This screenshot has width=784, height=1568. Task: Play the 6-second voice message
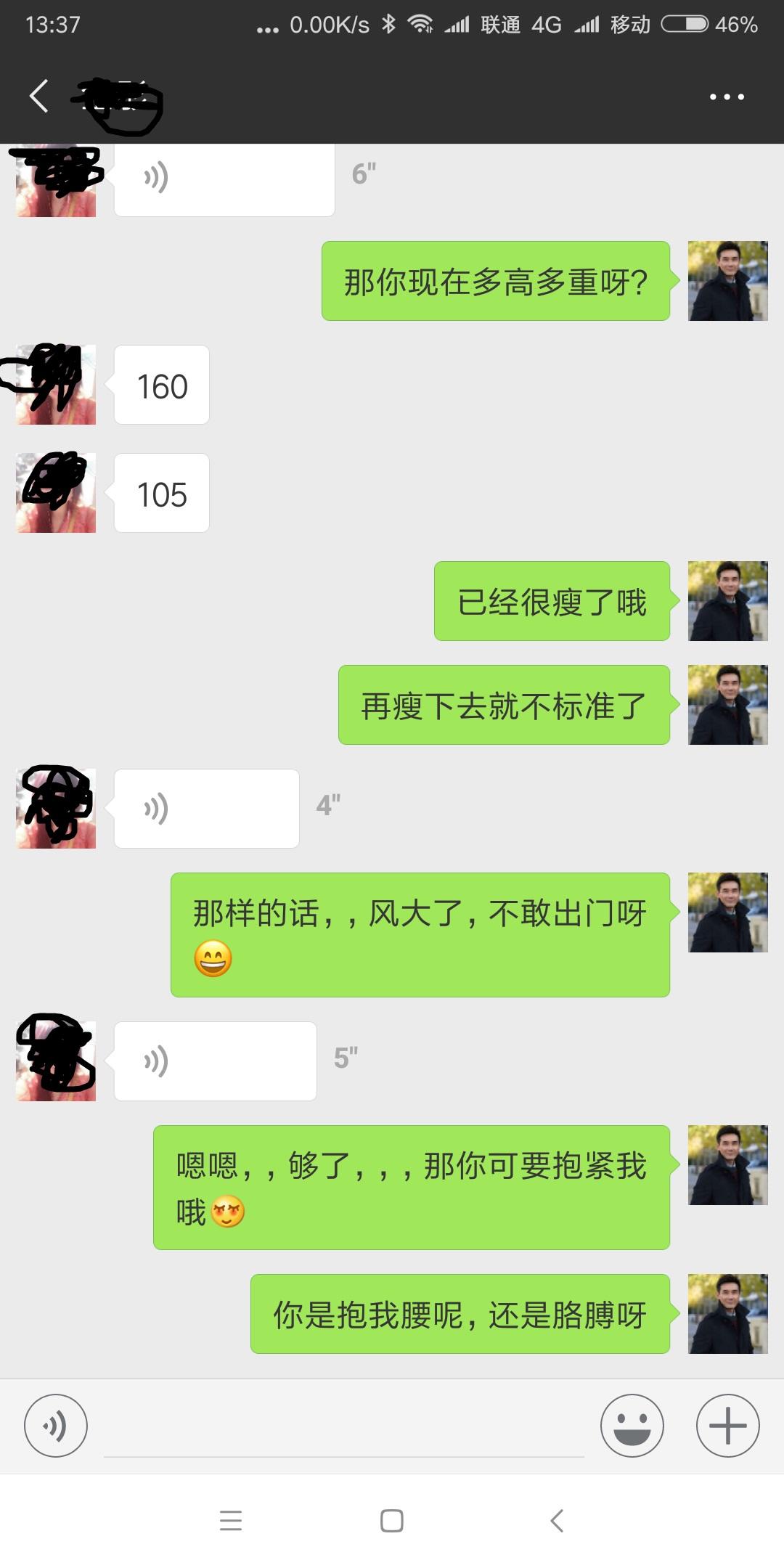[x=224, y=179]
